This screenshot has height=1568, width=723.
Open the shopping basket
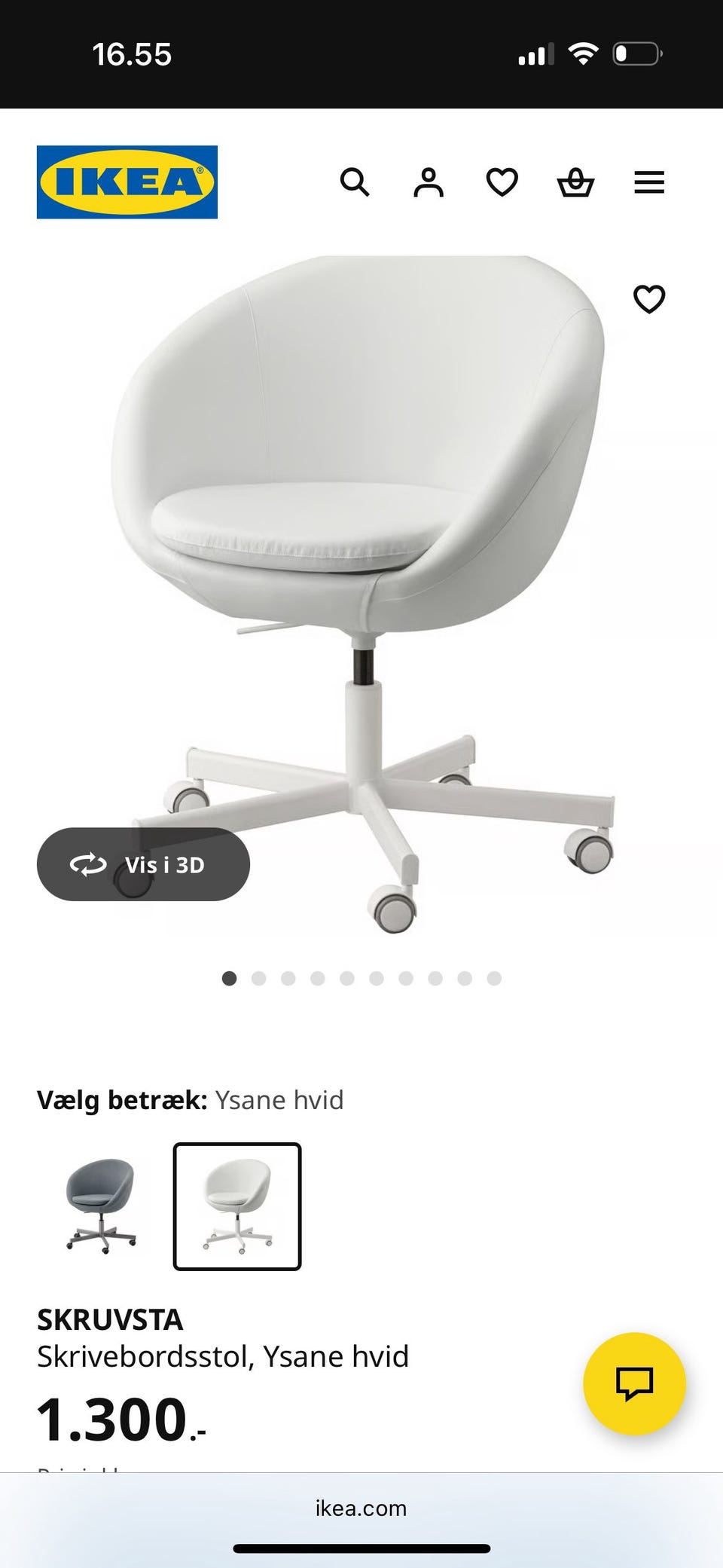point(575,182)
